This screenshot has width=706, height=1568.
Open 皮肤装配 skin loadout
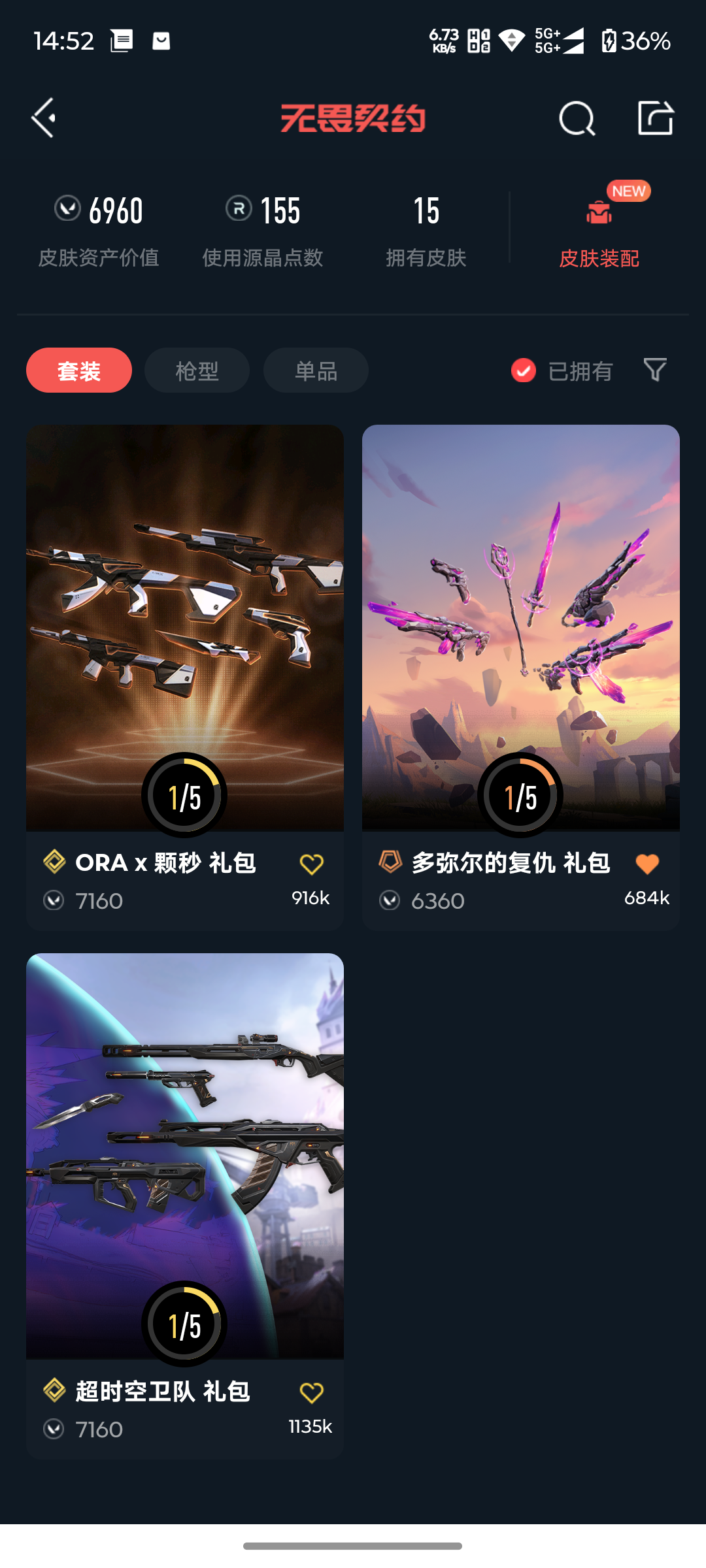point(599,229)
